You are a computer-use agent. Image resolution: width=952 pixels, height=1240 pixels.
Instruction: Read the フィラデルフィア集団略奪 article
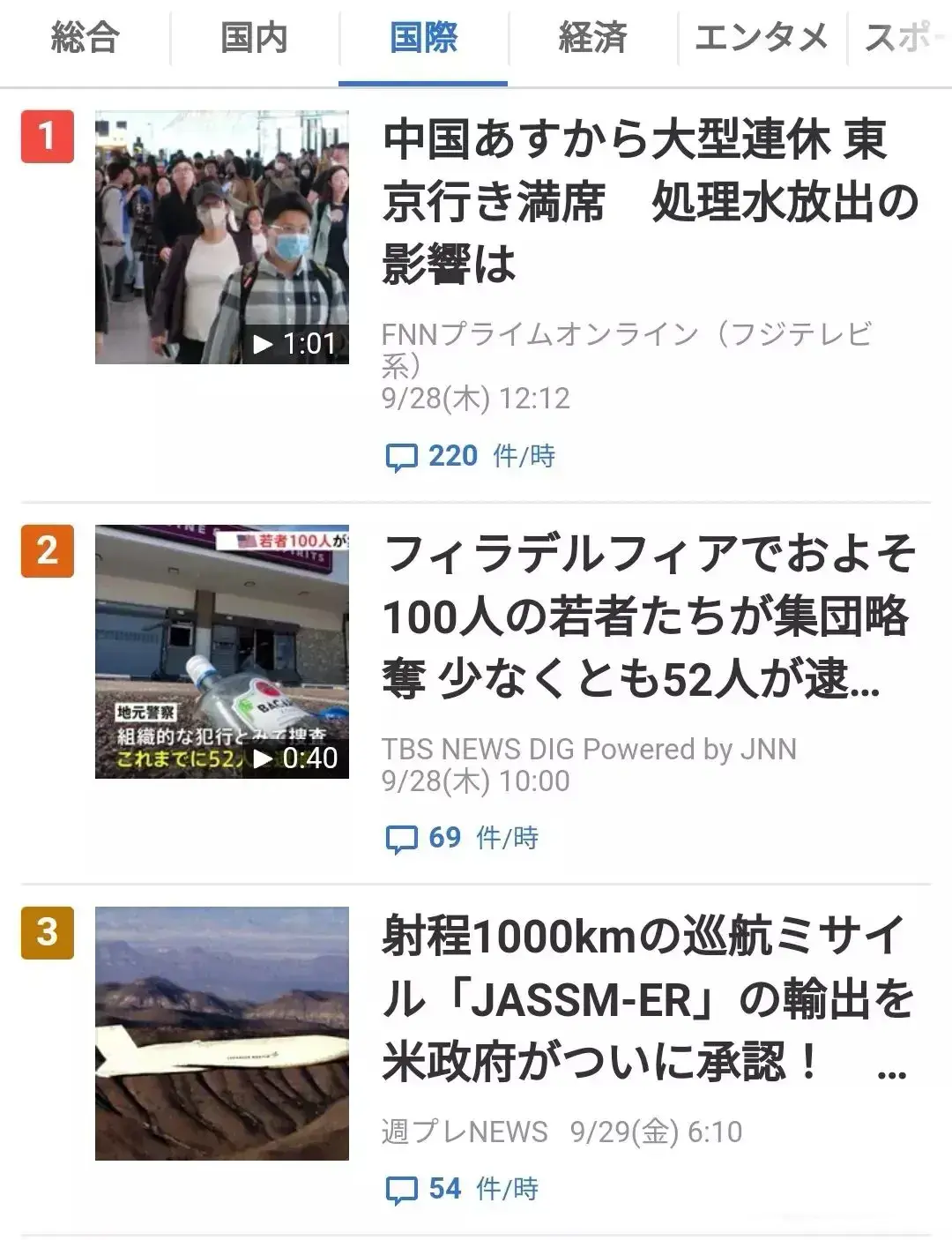(651, 616)
